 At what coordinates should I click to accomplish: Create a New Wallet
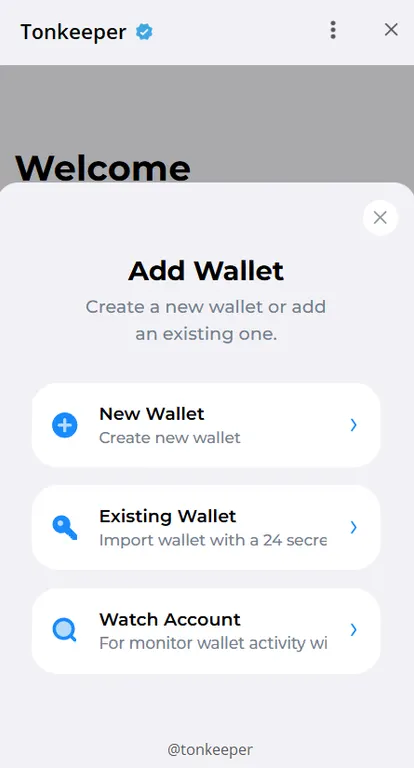[x=206, y=425]
